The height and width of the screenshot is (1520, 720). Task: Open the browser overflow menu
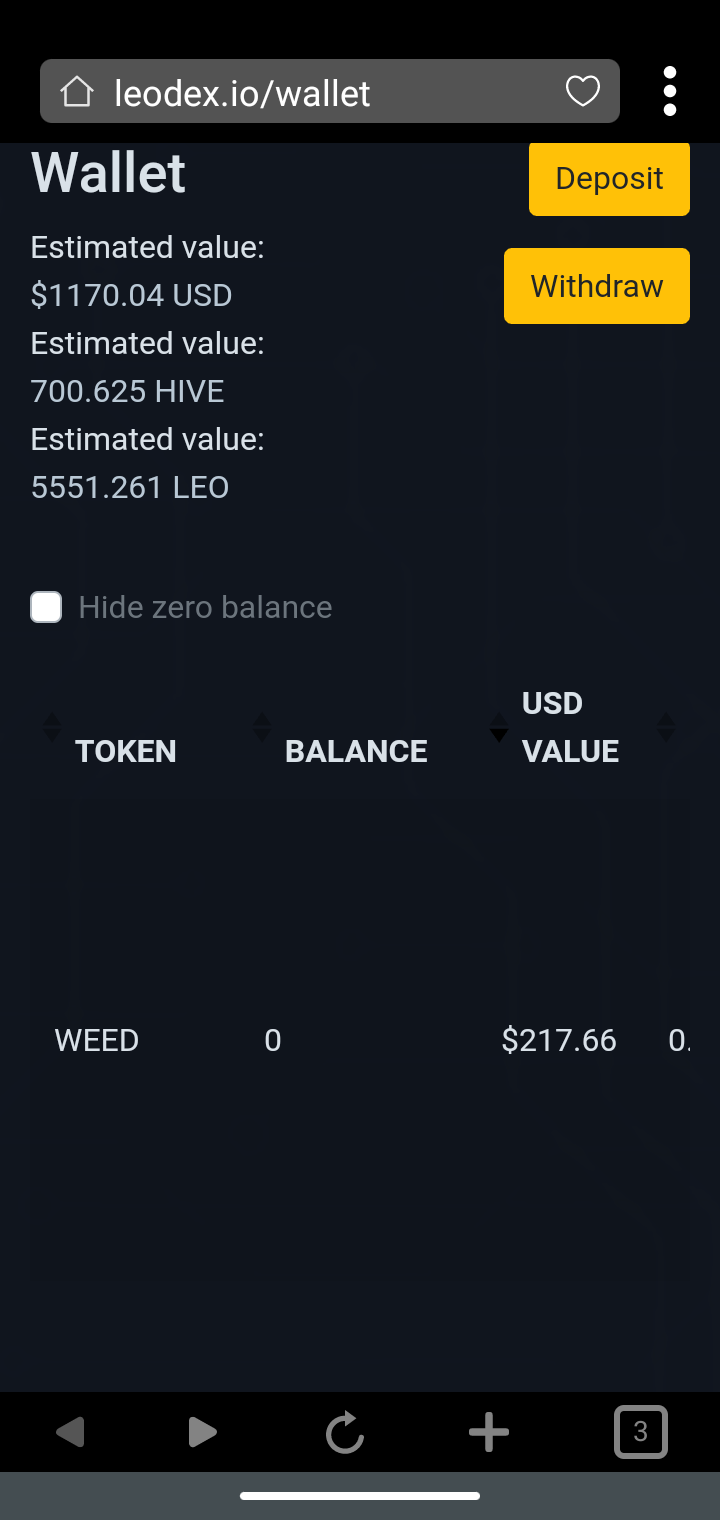[670, 91]
